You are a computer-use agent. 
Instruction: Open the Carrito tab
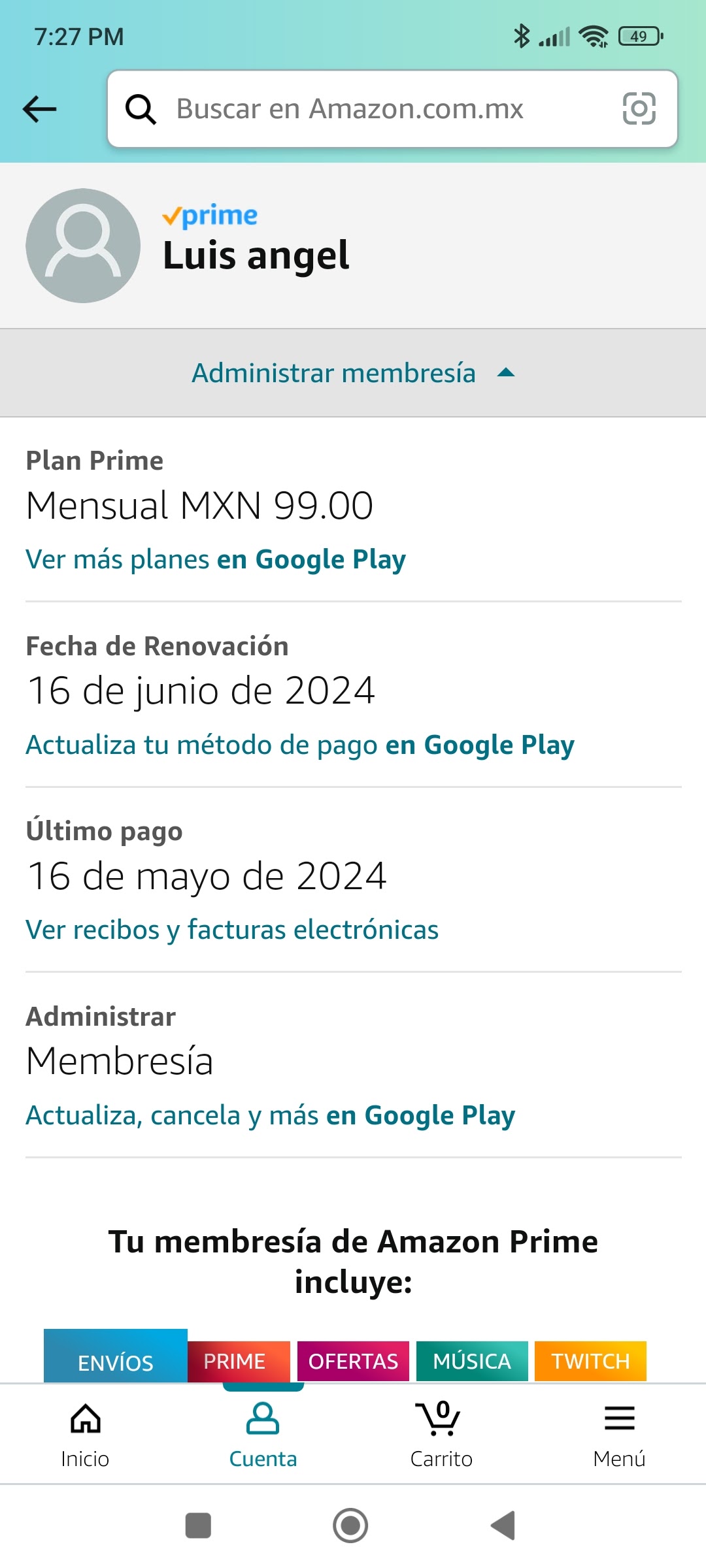click(x=441, y=1434)
